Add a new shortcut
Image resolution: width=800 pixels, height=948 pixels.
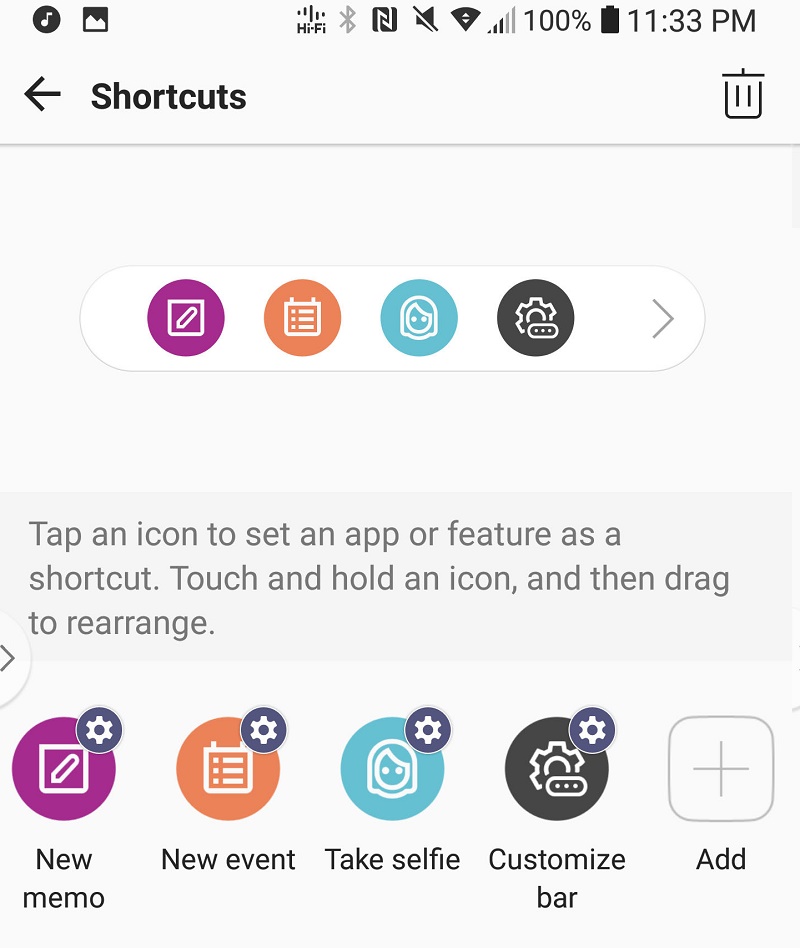coord(721,769)
